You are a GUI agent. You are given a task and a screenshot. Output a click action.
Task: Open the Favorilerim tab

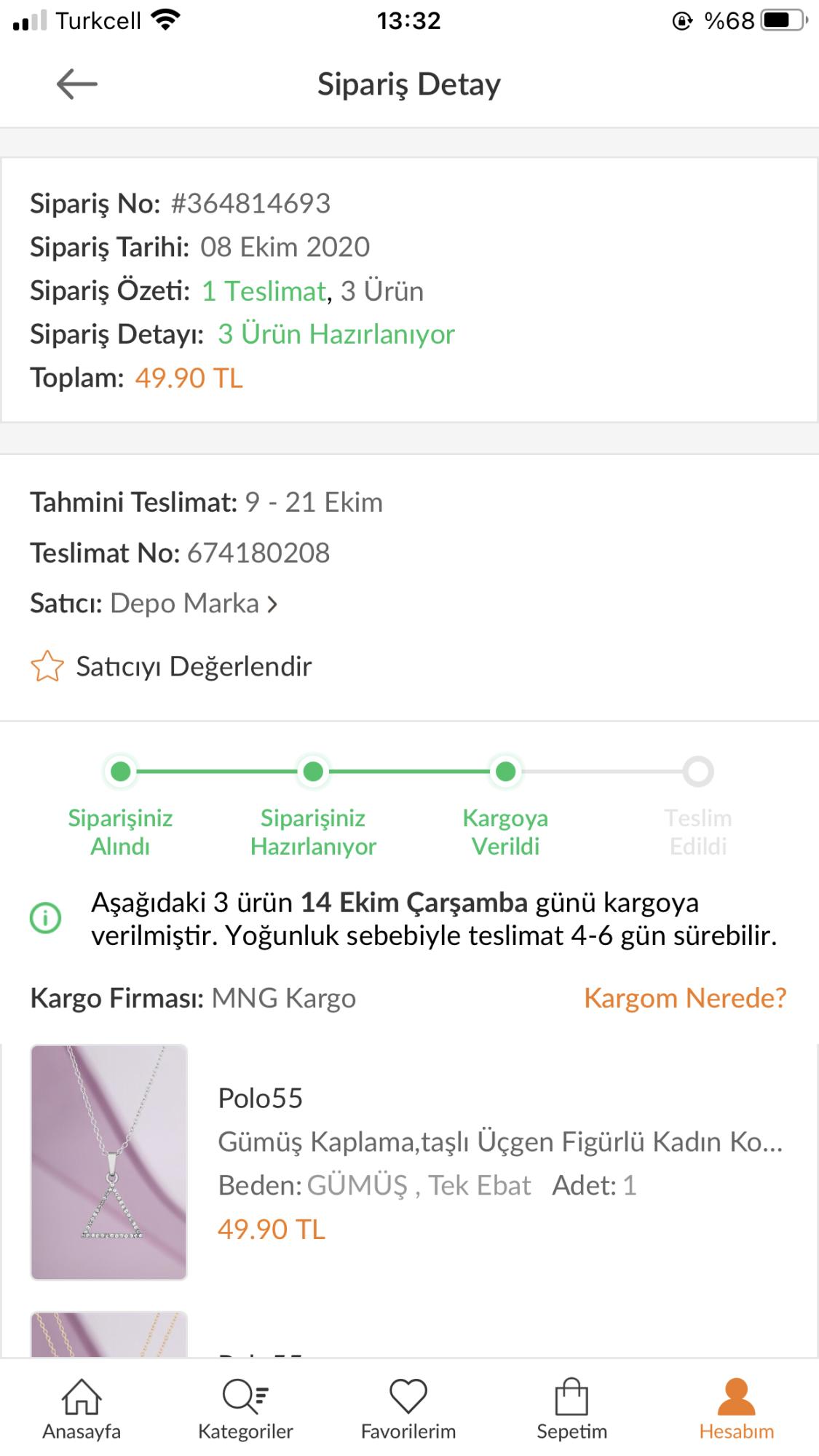pyautogui.click(x=408, y=1409)
